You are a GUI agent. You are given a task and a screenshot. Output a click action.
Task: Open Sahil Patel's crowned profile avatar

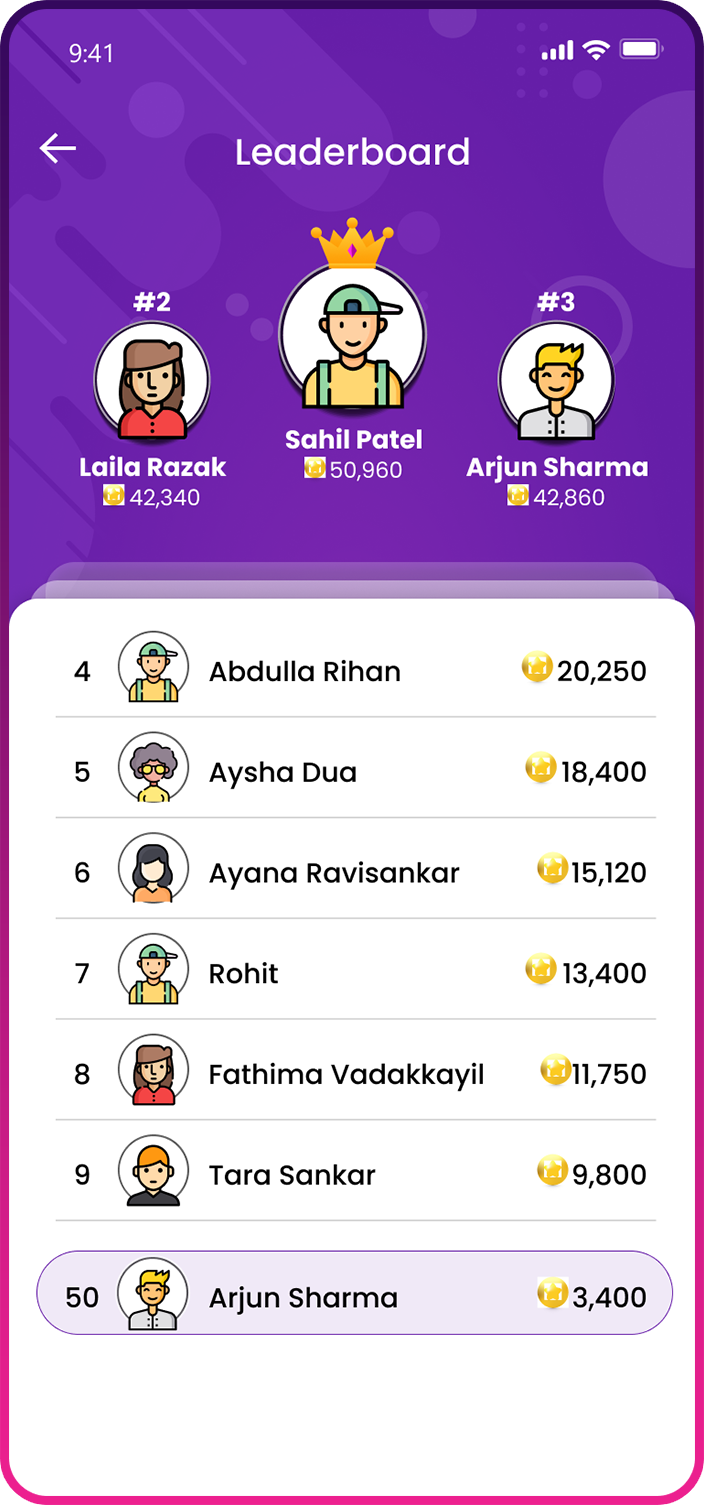(352, 336)
